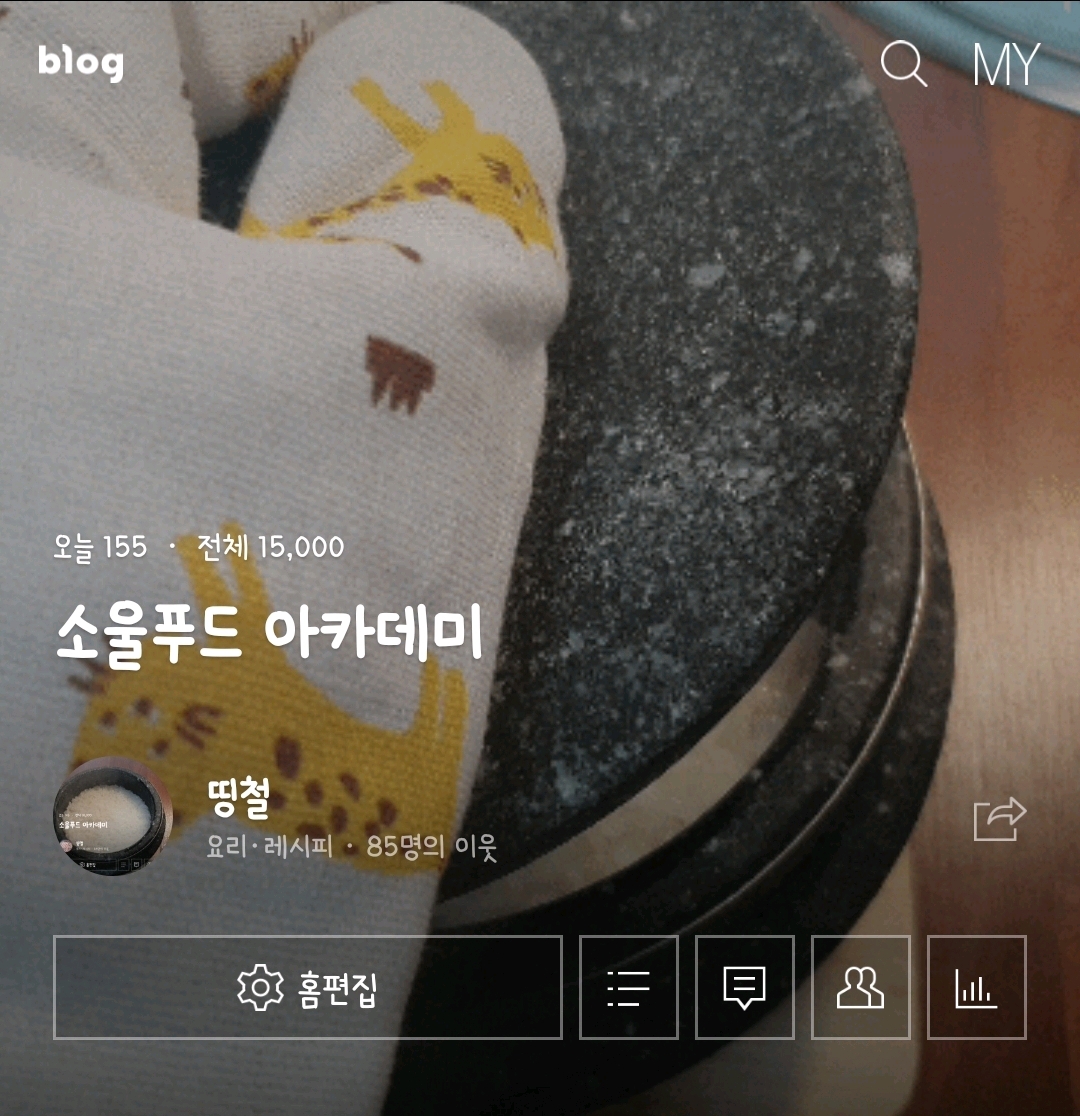The width and height of the screenshot is (1080, 1116).
Task: Tap the blog logo to go home
Action: (x=80, y=63)
